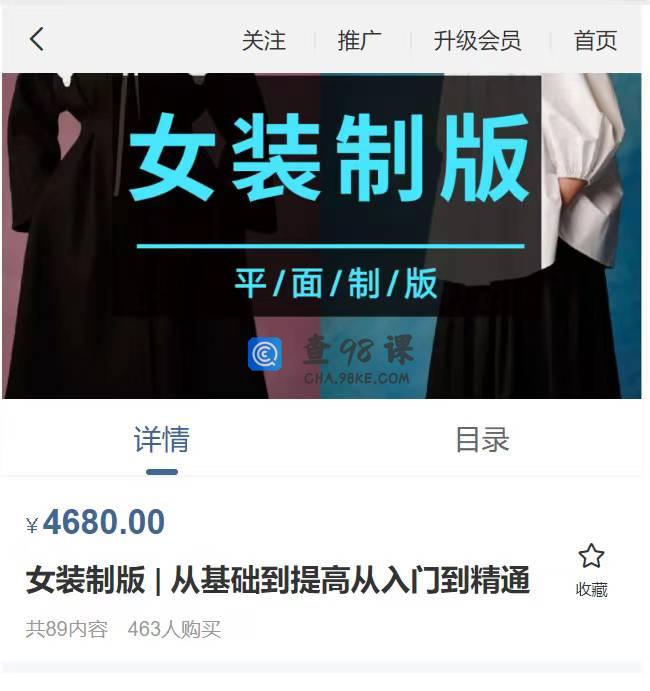Add course to favorites with 收藏 star
Image resolution: width=650 pixels, height=691 pixels.
[591, 568]
